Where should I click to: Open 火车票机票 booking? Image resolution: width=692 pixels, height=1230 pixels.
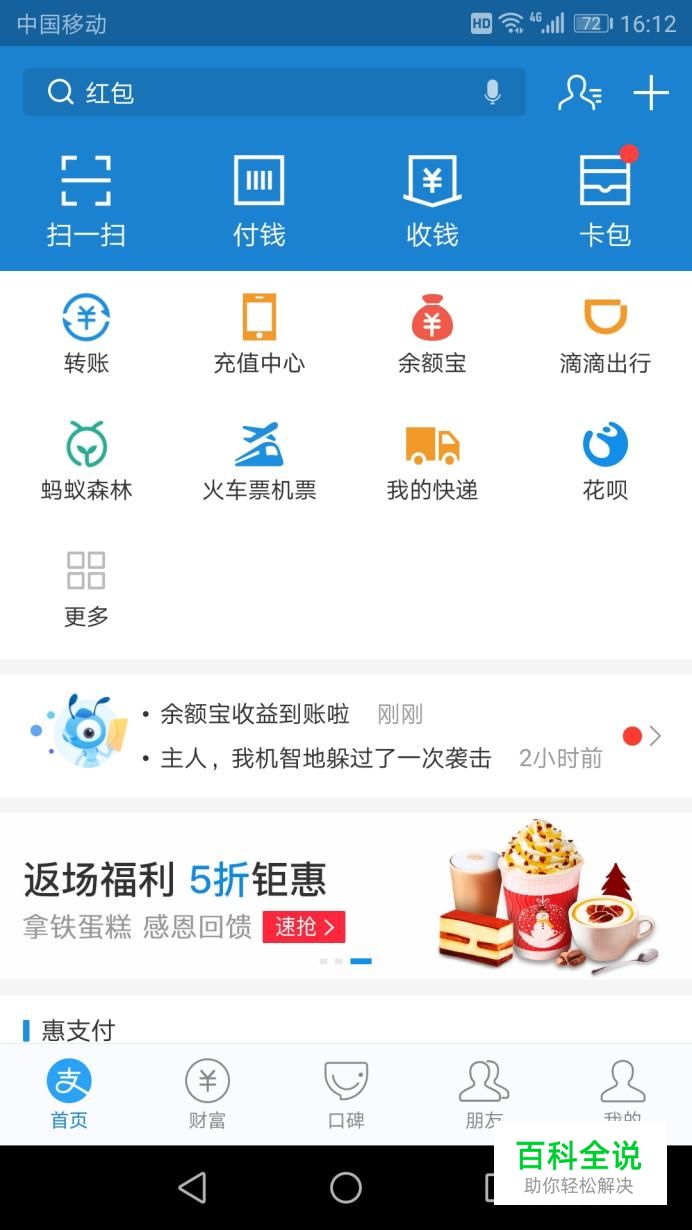coord(259,461)
